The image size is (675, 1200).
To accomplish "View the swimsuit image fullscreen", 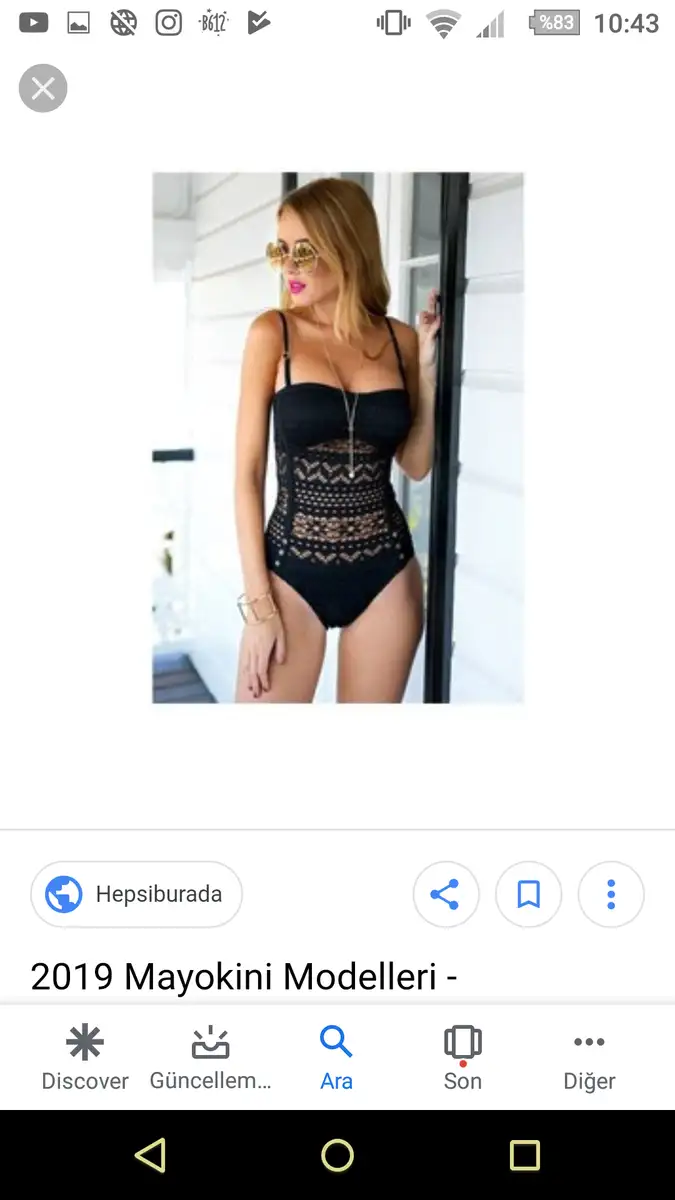I will tap(338, 437).
